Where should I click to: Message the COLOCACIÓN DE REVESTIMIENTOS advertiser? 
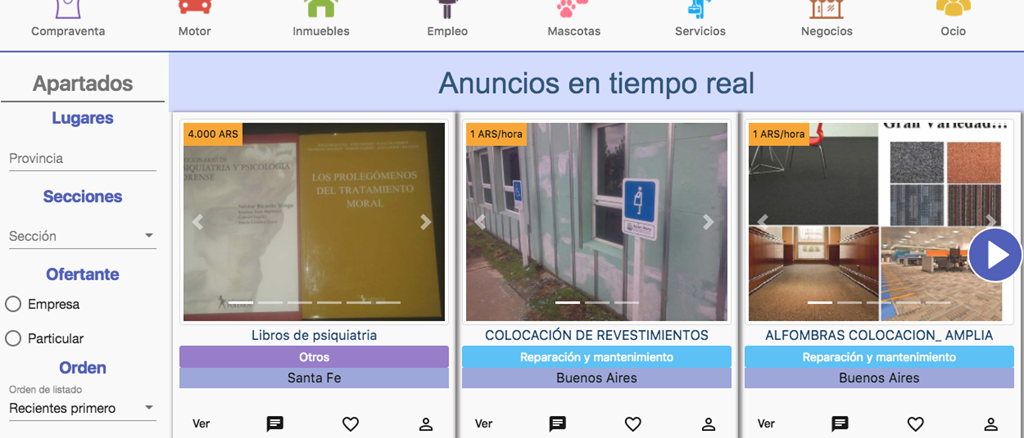pyautogui.click(x=558, y=424)
